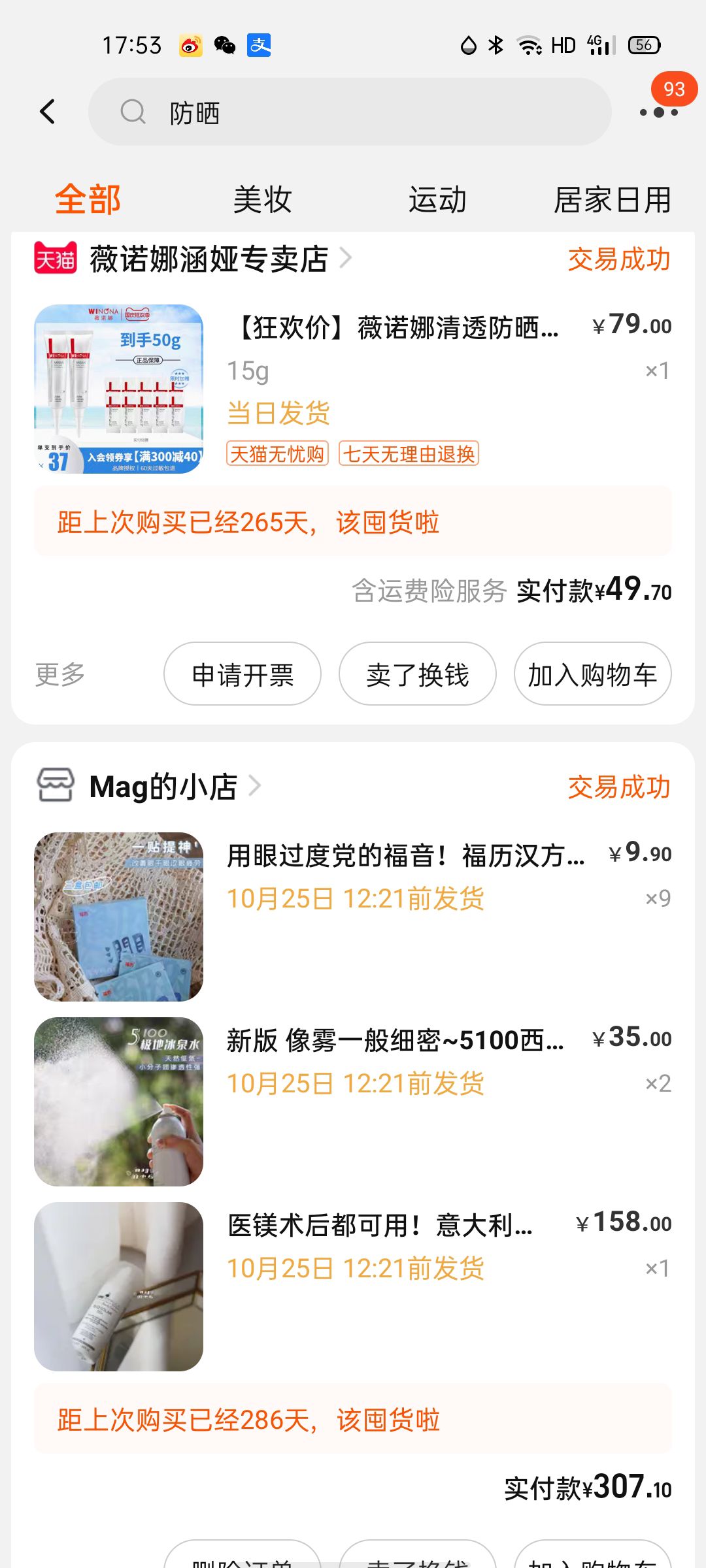Tap 申请开票 to request an invoice

click(x=243, y=674)
